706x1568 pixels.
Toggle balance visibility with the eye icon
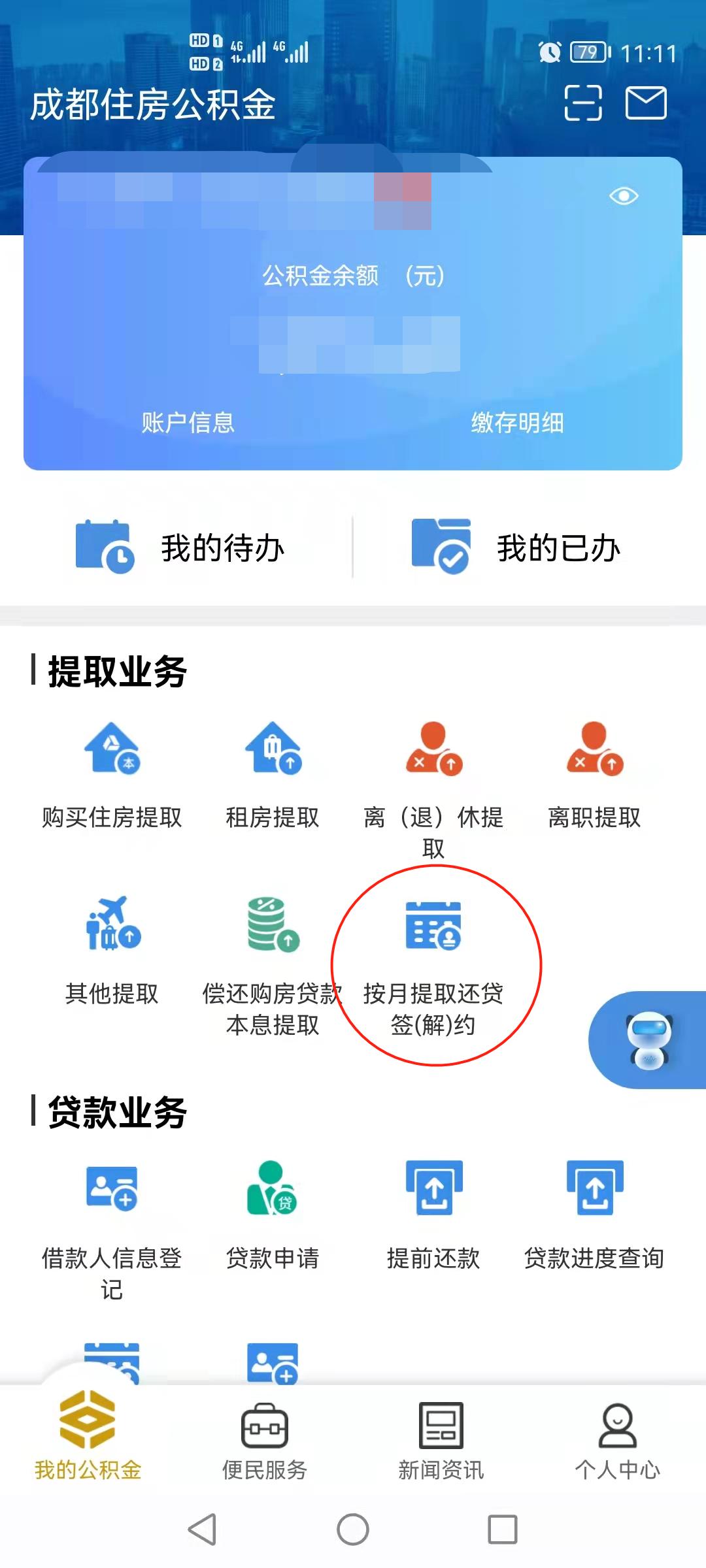tap(625, 195)
